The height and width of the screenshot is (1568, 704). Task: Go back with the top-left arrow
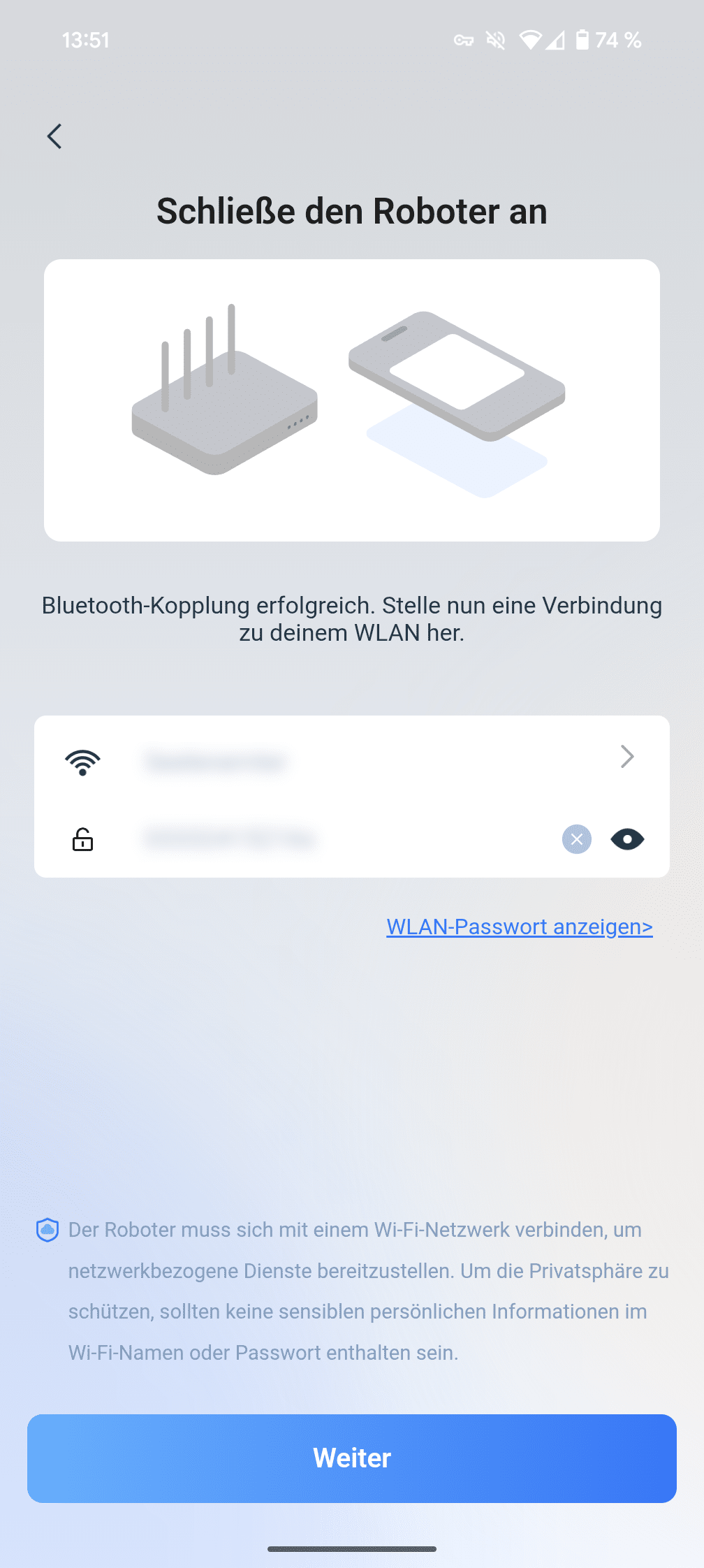[x=54, y=136]
